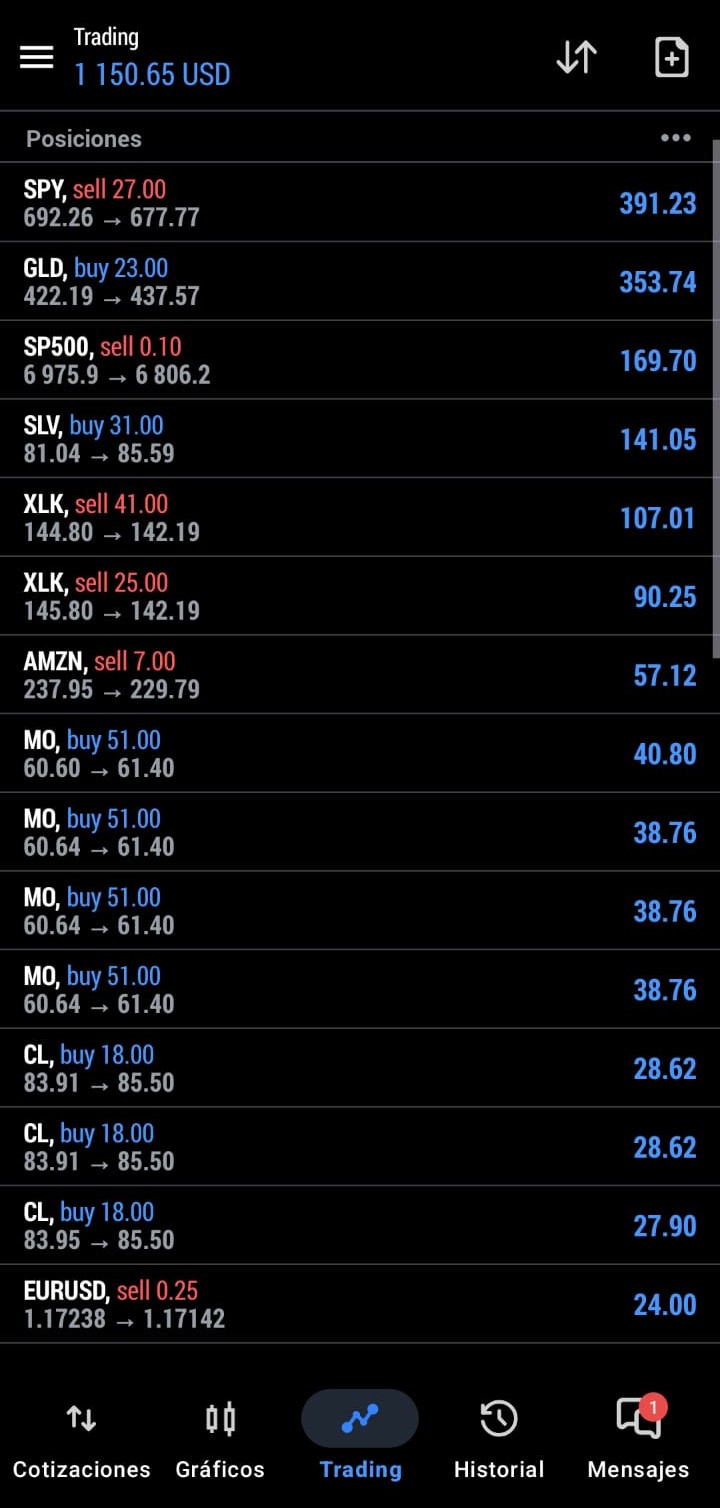This screenshot has width=720, height=1508.
Task: Open the MO position with profit 40.80
Action: click(x=360, y=754)
